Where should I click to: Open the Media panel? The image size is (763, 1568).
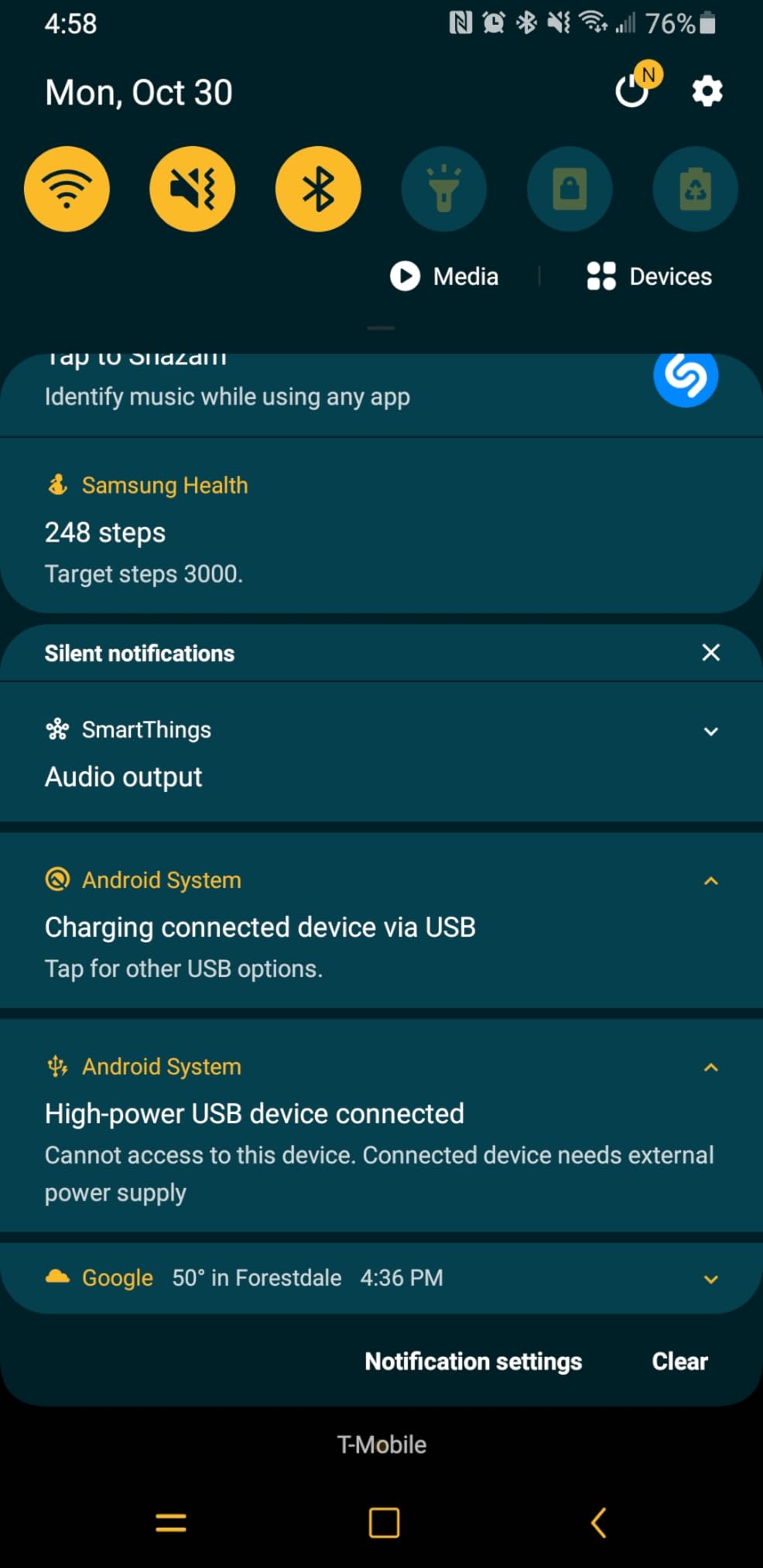pyautogui.click(x=445, y=276)
